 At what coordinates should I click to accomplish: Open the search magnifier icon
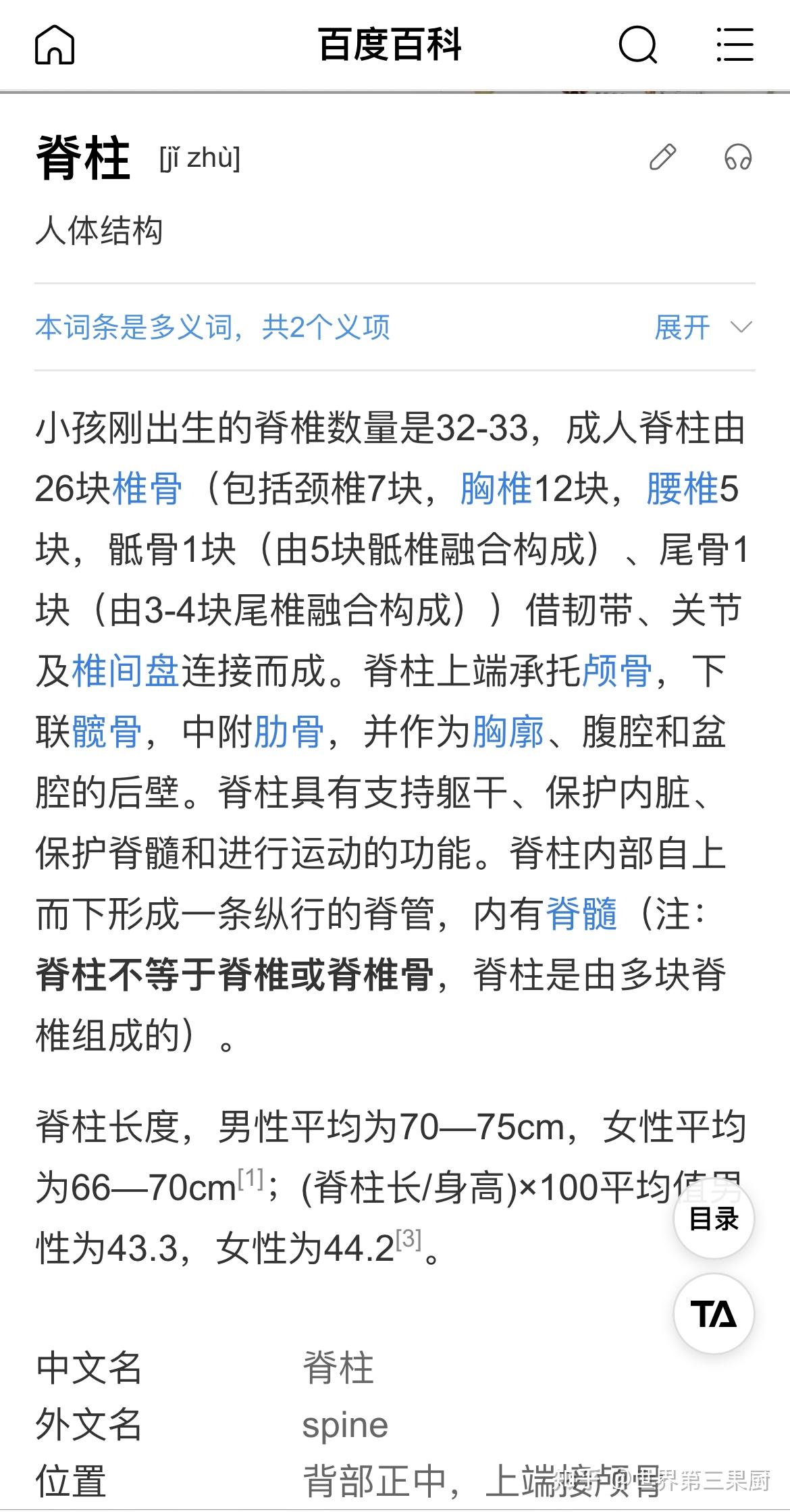tap(638, 45)
